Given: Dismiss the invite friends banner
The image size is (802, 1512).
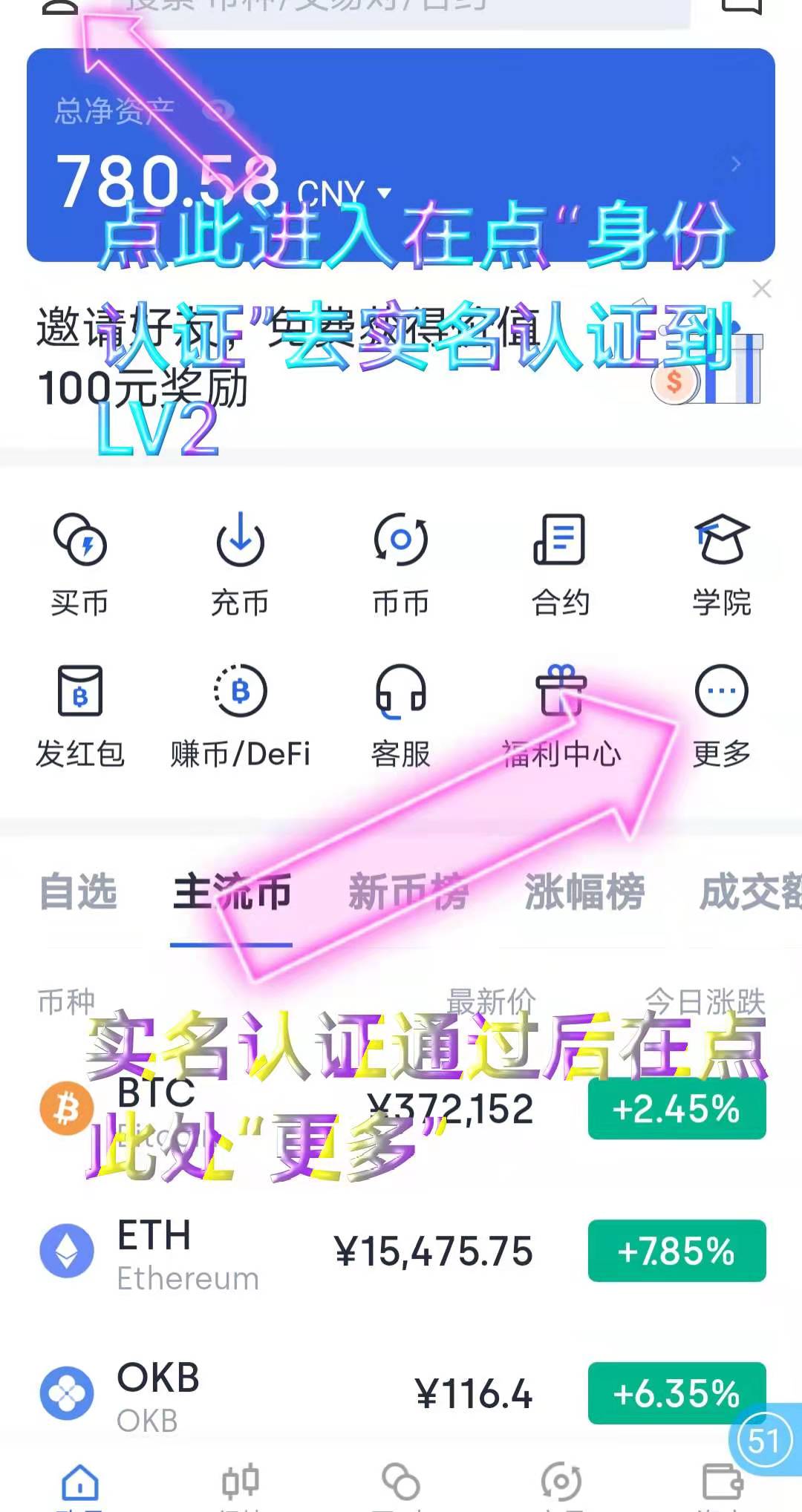Looking at the screenshot, I should point(762,289).
